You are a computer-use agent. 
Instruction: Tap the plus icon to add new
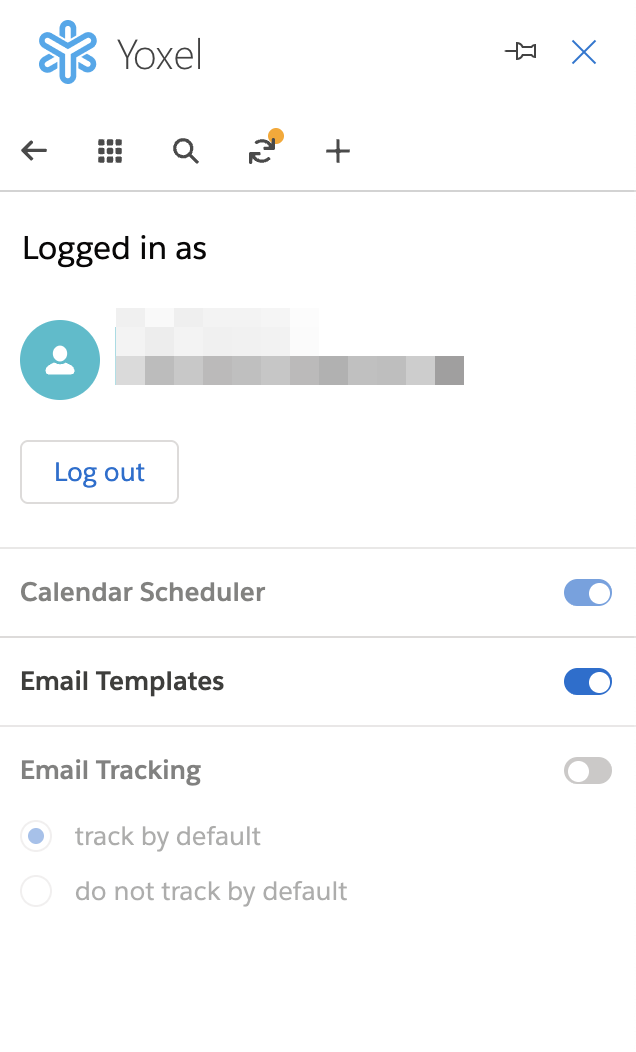(x=338, y=151)
